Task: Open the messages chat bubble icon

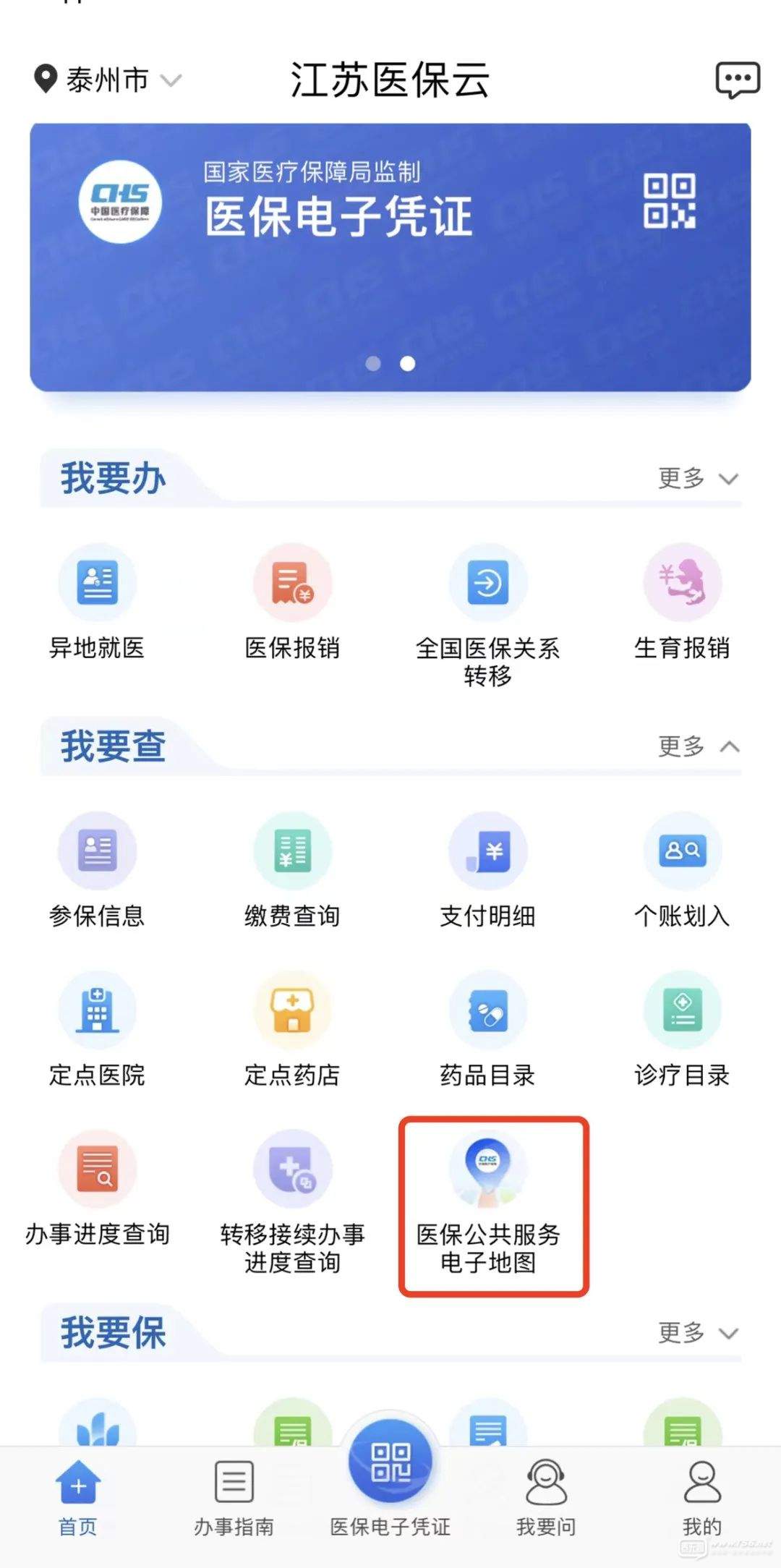Action: point(738,80)
